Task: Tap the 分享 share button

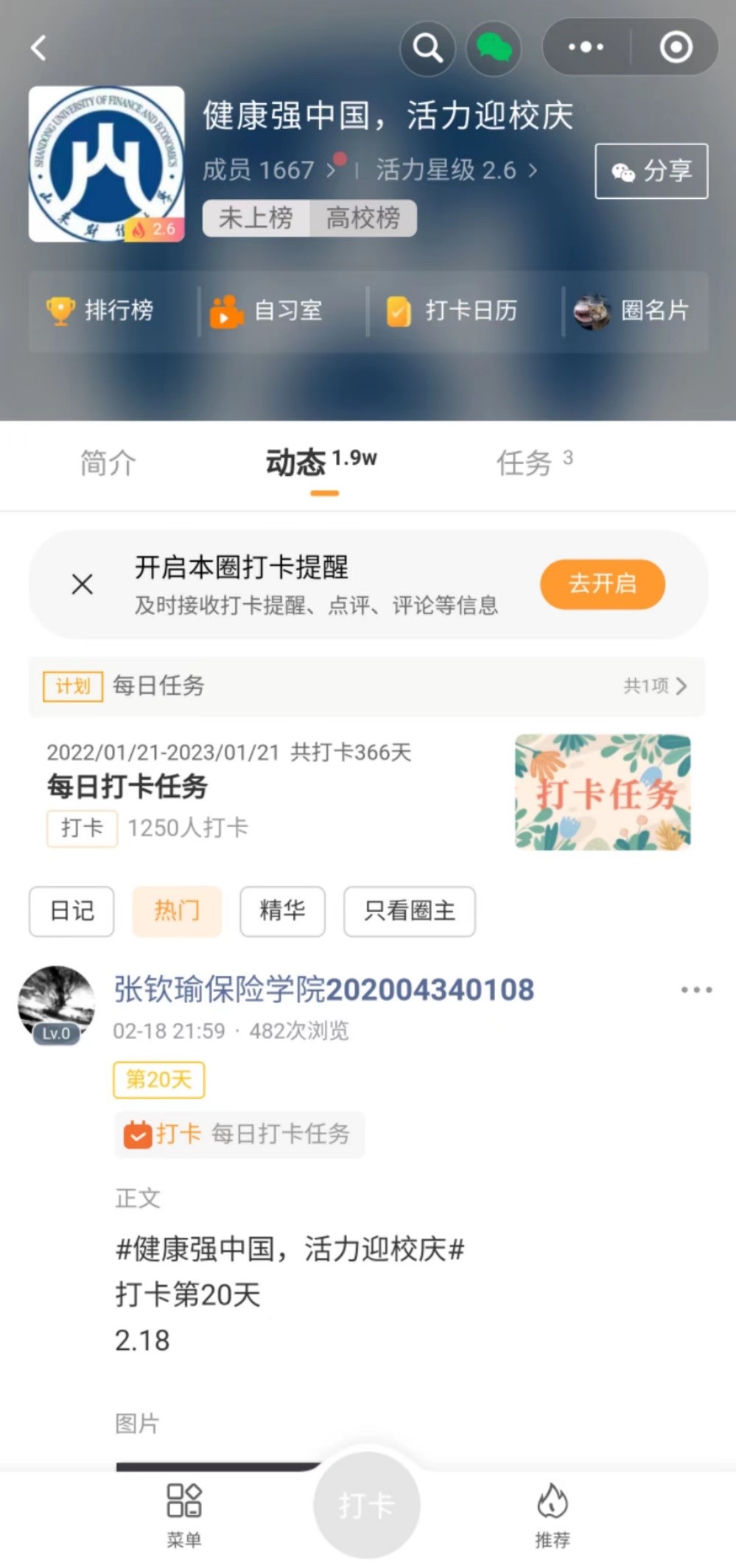Action: (651, 172)
